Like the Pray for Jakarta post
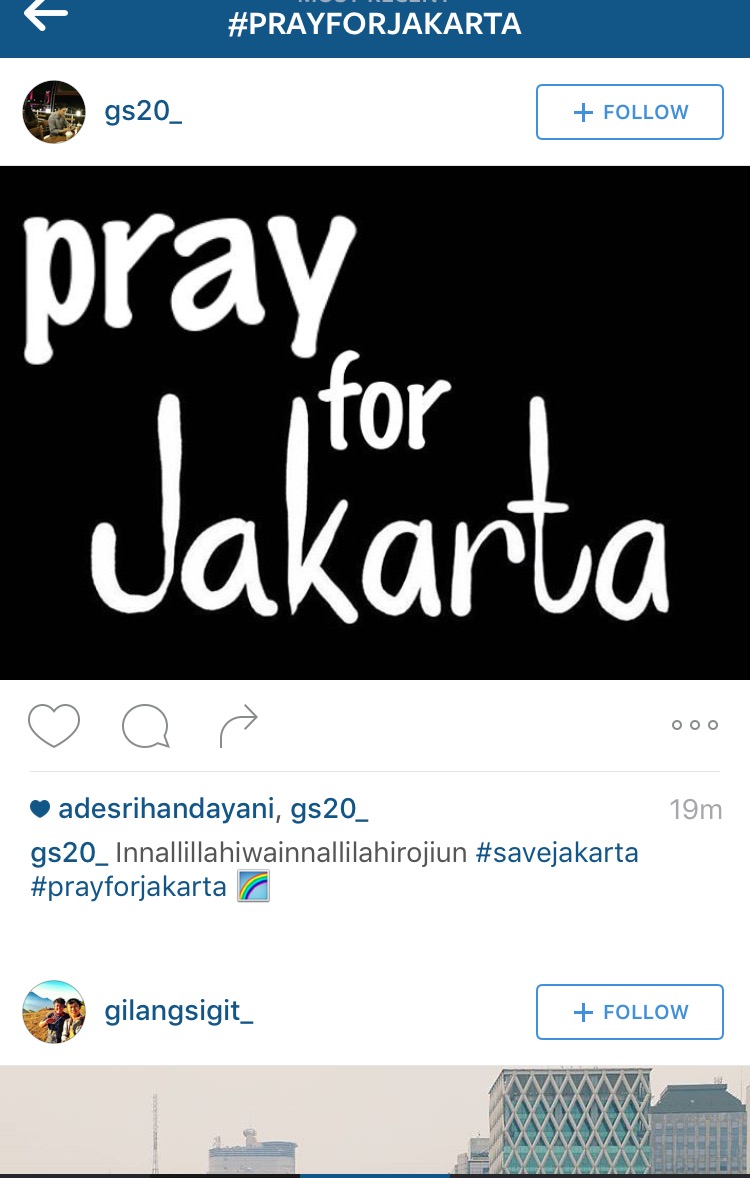This screenshot has height=1178, width=750. coord(53,725)
